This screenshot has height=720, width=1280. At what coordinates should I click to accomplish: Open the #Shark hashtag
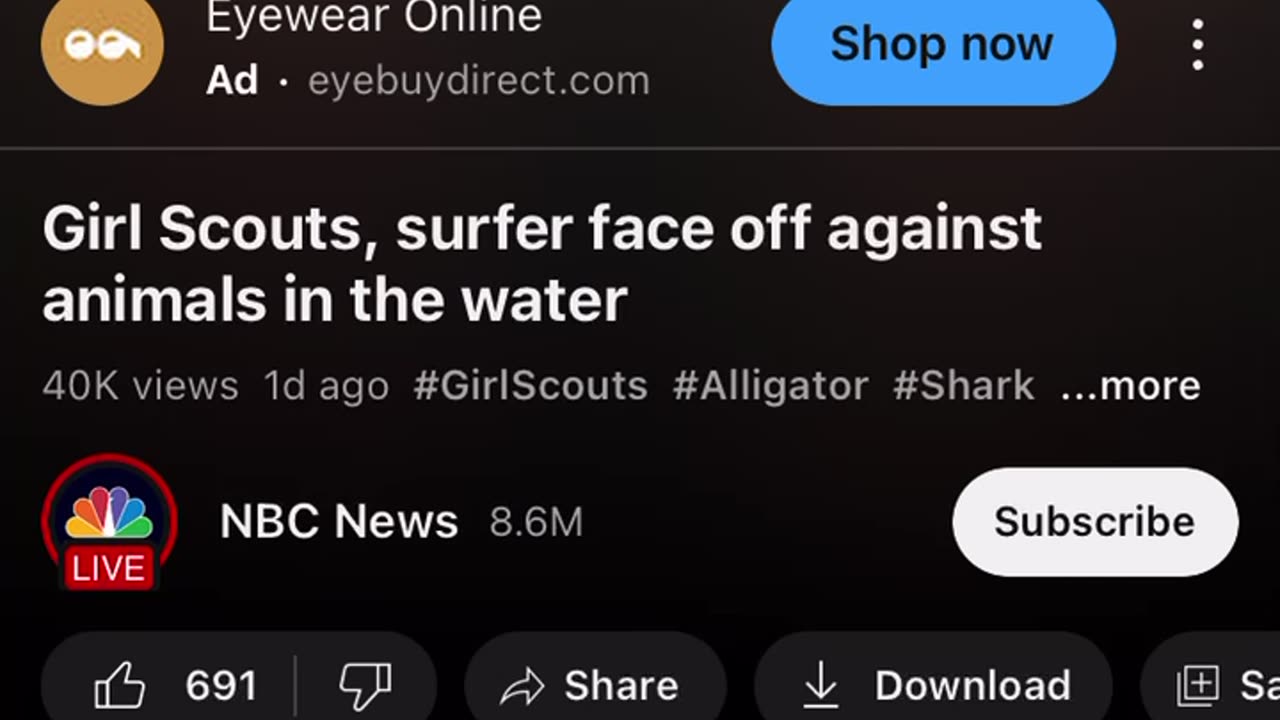pos(963,386)
